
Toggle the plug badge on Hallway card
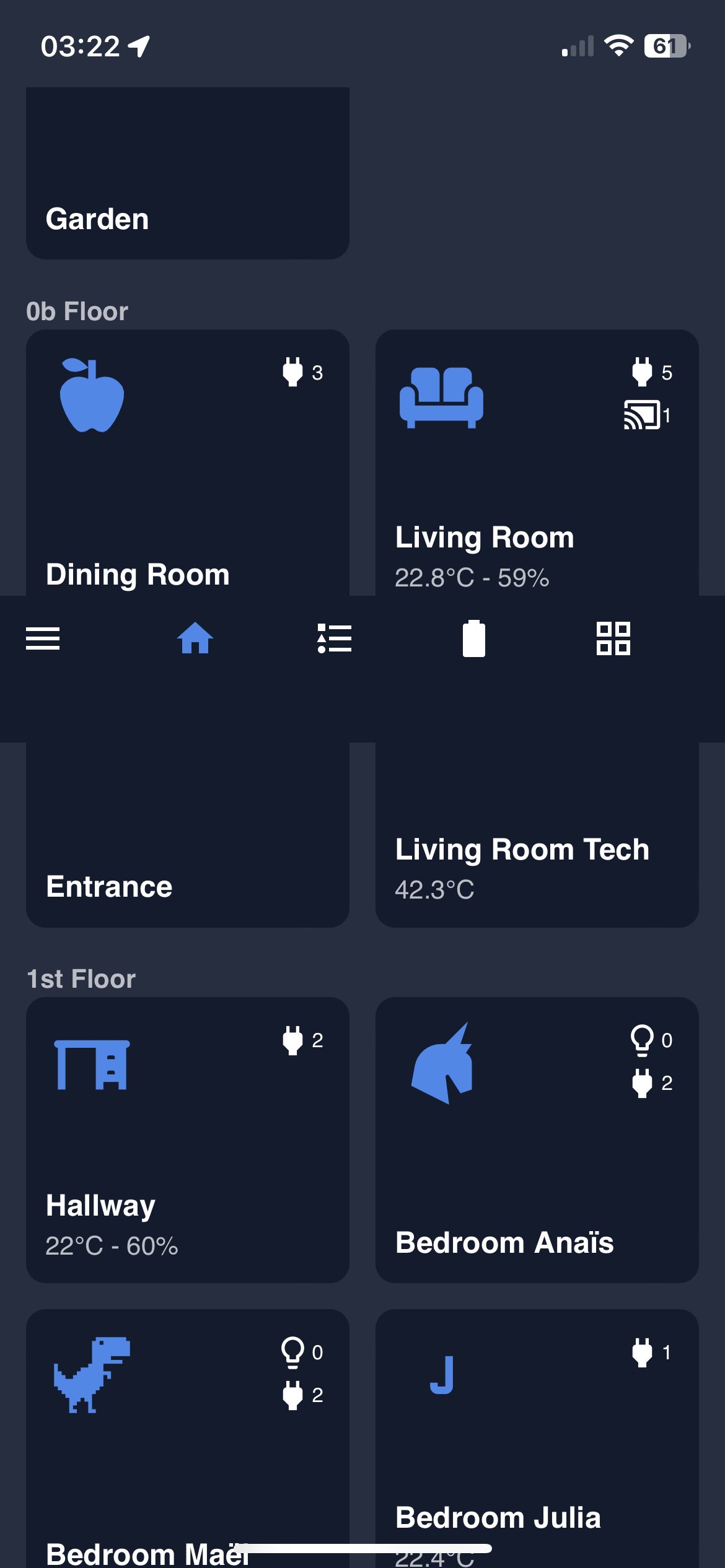point(292,1040)
